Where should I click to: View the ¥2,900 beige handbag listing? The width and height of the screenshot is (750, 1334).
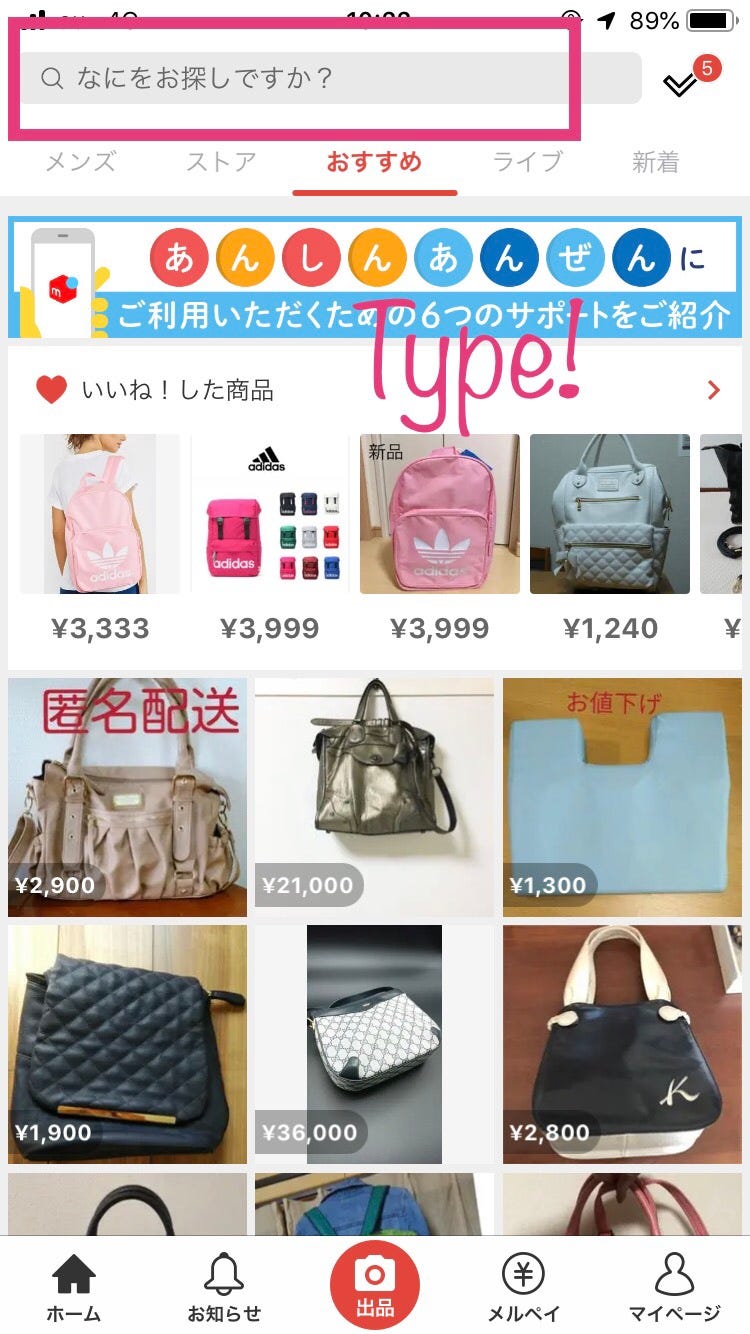pos(127,797)
